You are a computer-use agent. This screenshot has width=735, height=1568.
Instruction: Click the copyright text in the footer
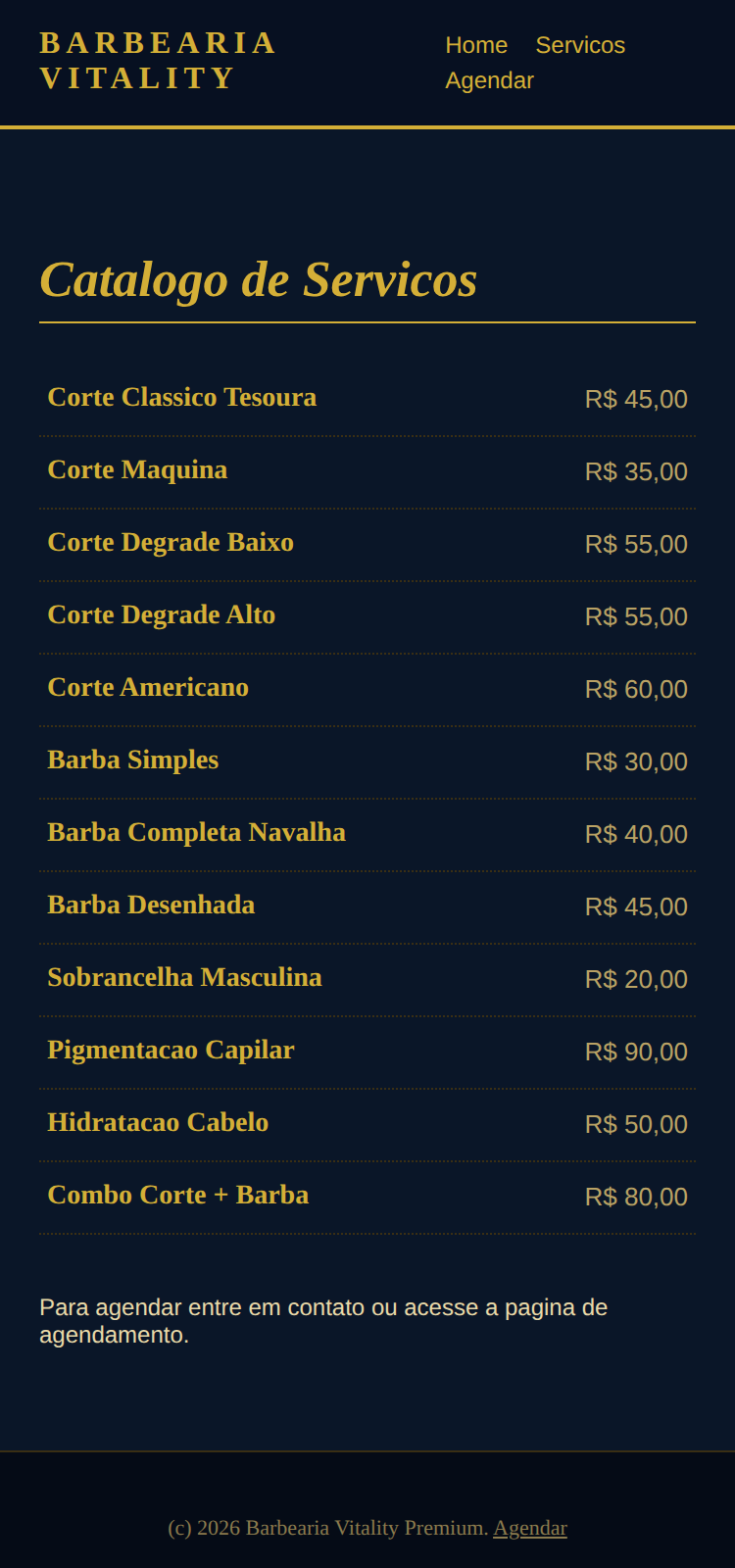(x=328, y=1528)
